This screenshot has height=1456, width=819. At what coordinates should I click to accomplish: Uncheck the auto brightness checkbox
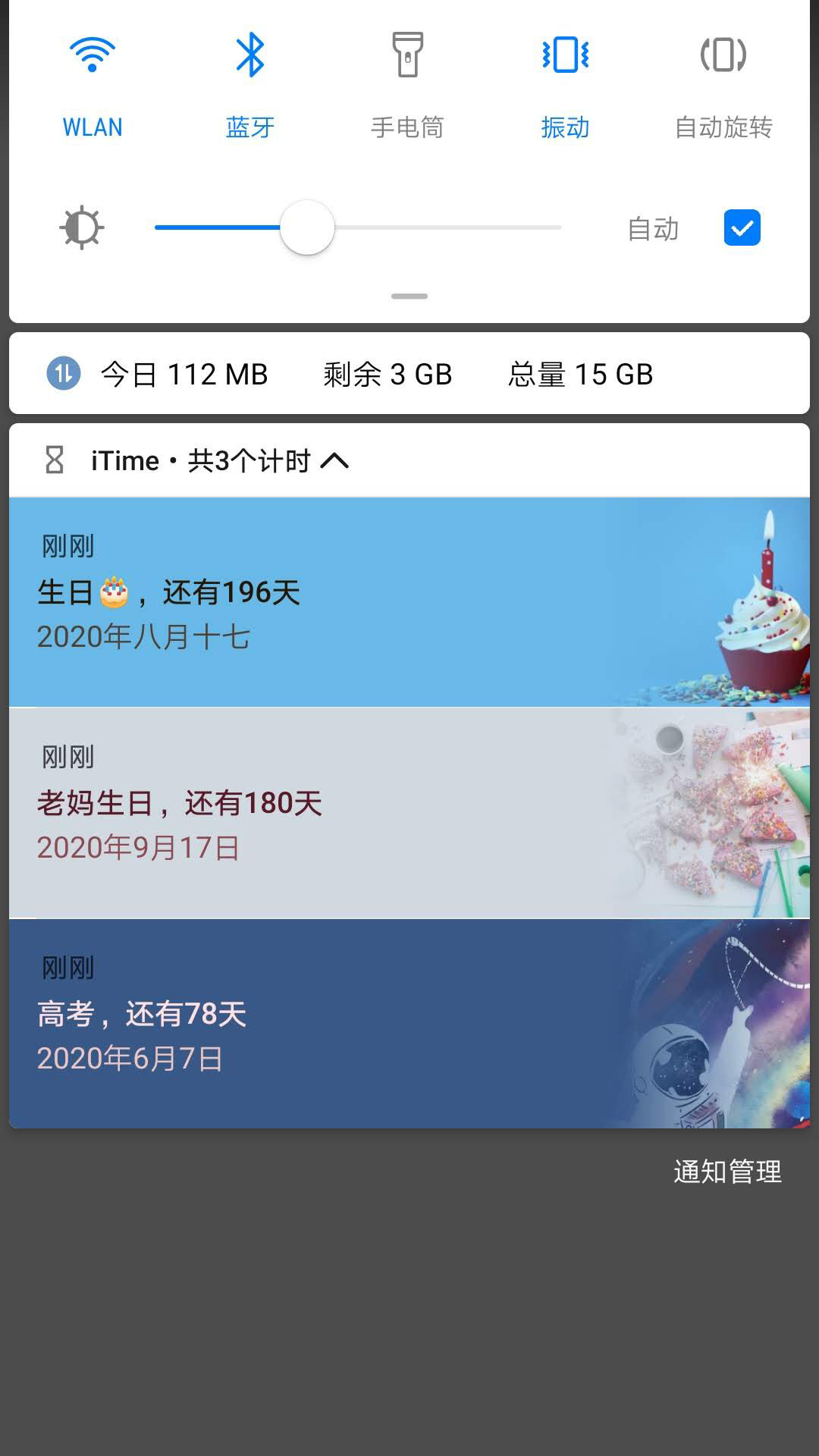tap(741, 227)
